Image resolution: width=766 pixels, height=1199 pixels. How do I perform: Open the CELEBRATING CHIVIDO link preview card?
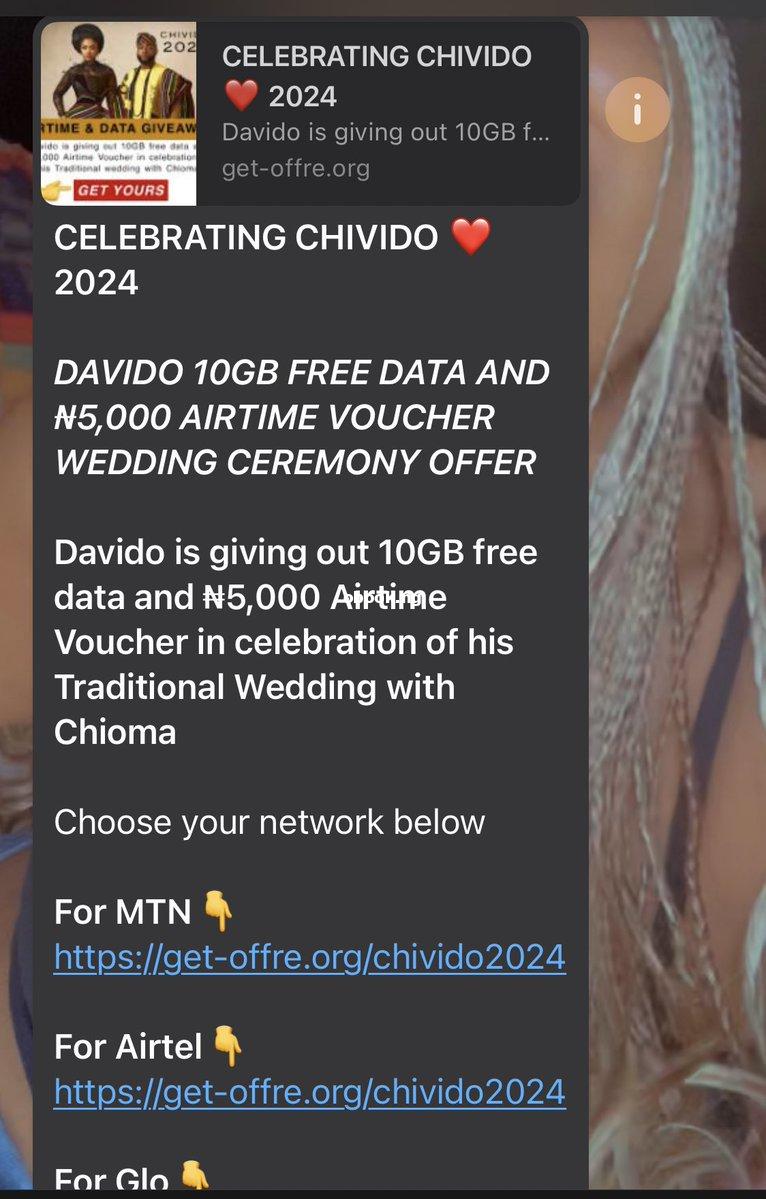(310, 113)
